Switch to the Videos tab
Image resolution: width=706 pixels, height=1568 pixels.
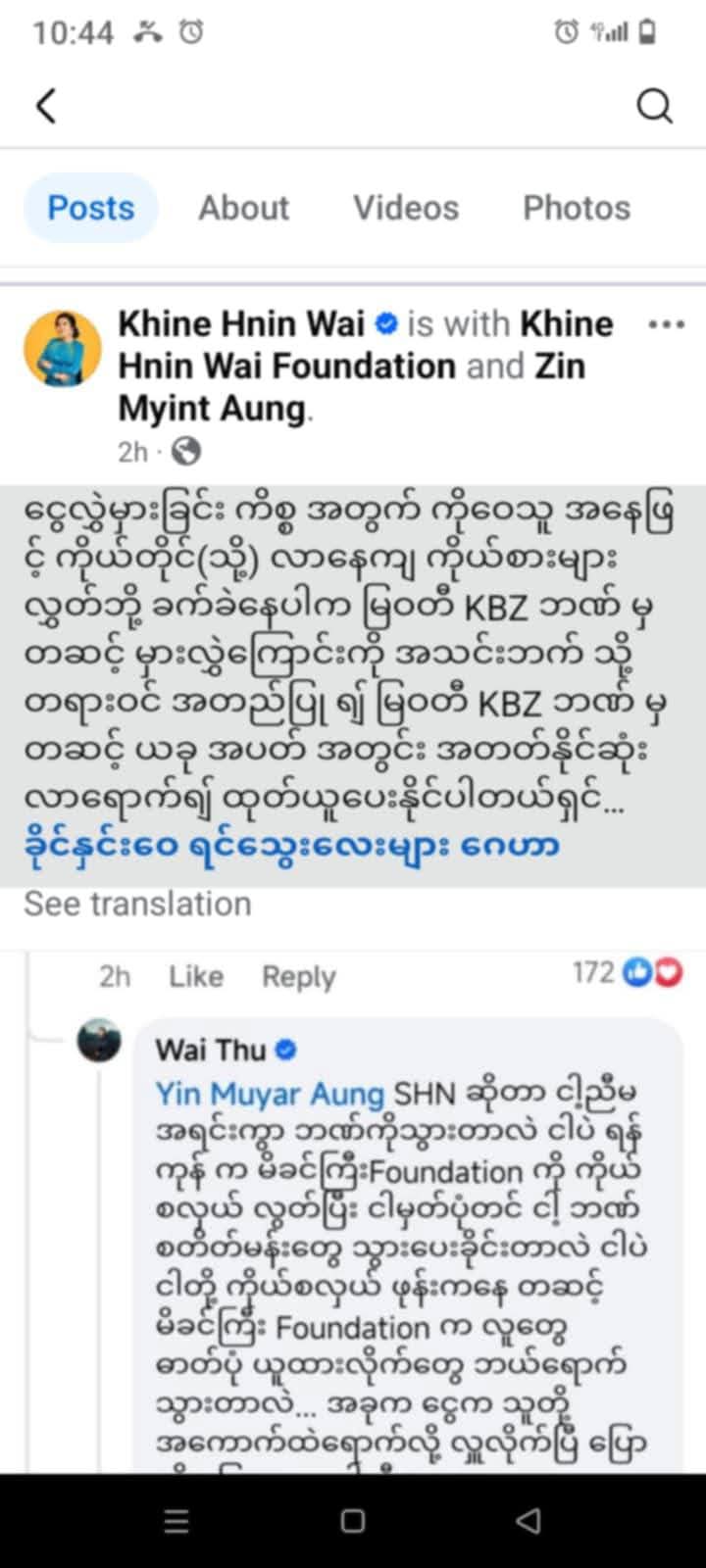(406, 208)
